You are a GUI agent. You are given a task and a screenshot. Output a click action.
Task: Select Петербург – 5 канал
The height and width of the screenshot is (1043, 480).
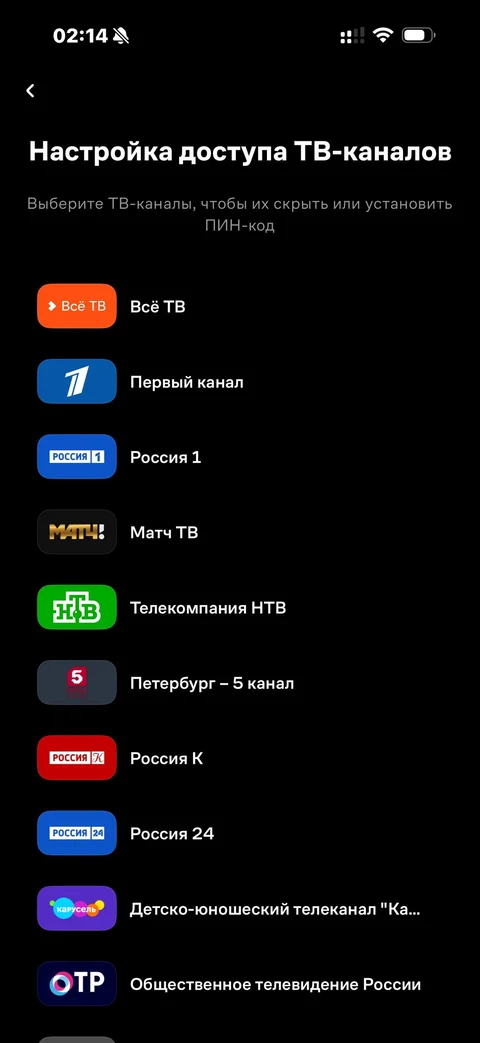[240, 682]
